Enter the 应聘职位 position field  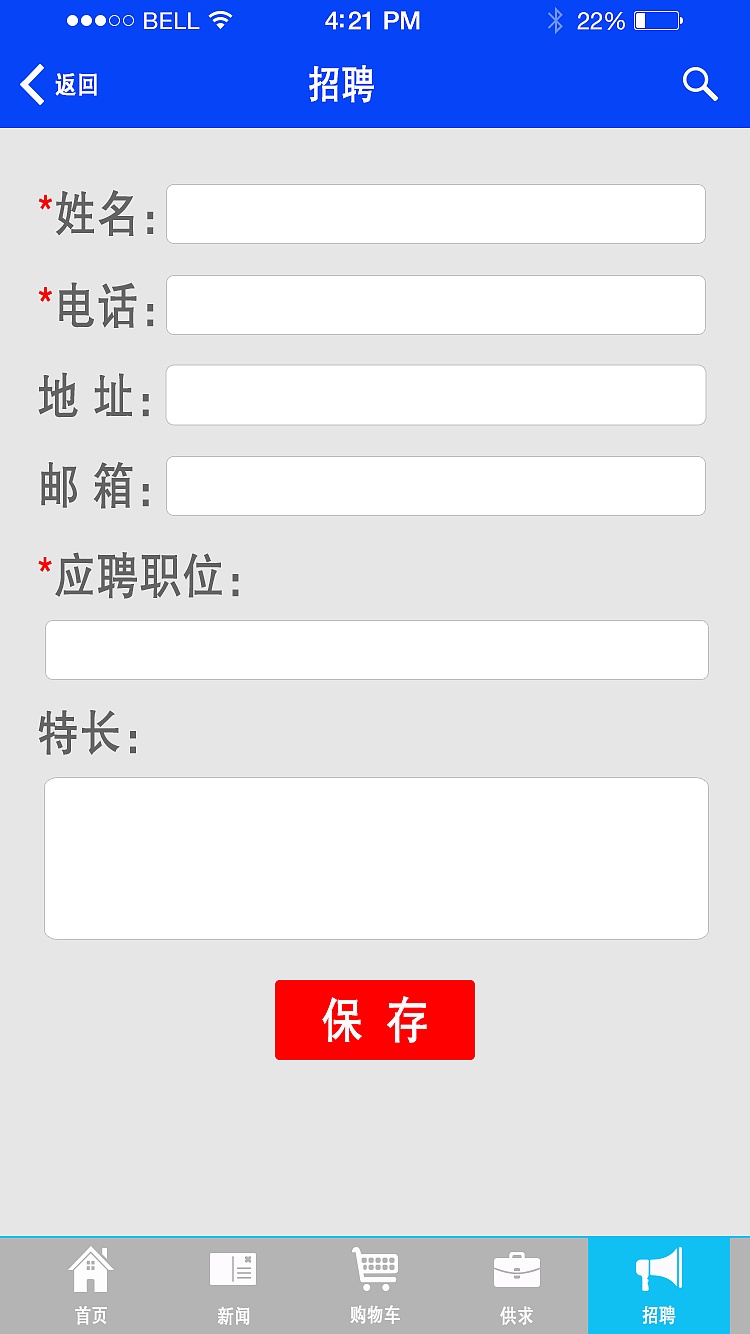[x=376, y=650]
